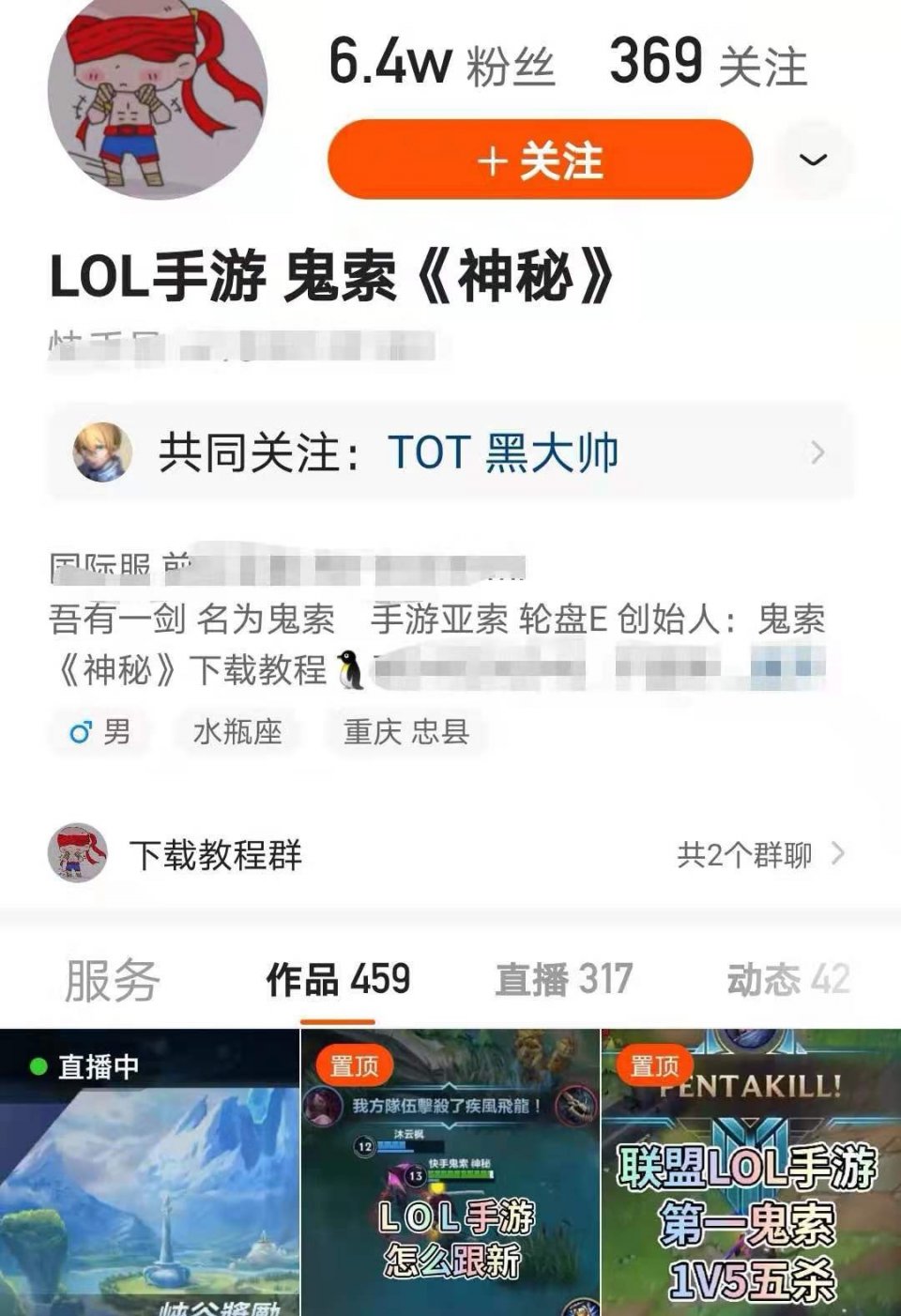This screenshot has height=1316, width=901.
Task: View the 369 关注 following list
Action: click(x=709, y=63)
